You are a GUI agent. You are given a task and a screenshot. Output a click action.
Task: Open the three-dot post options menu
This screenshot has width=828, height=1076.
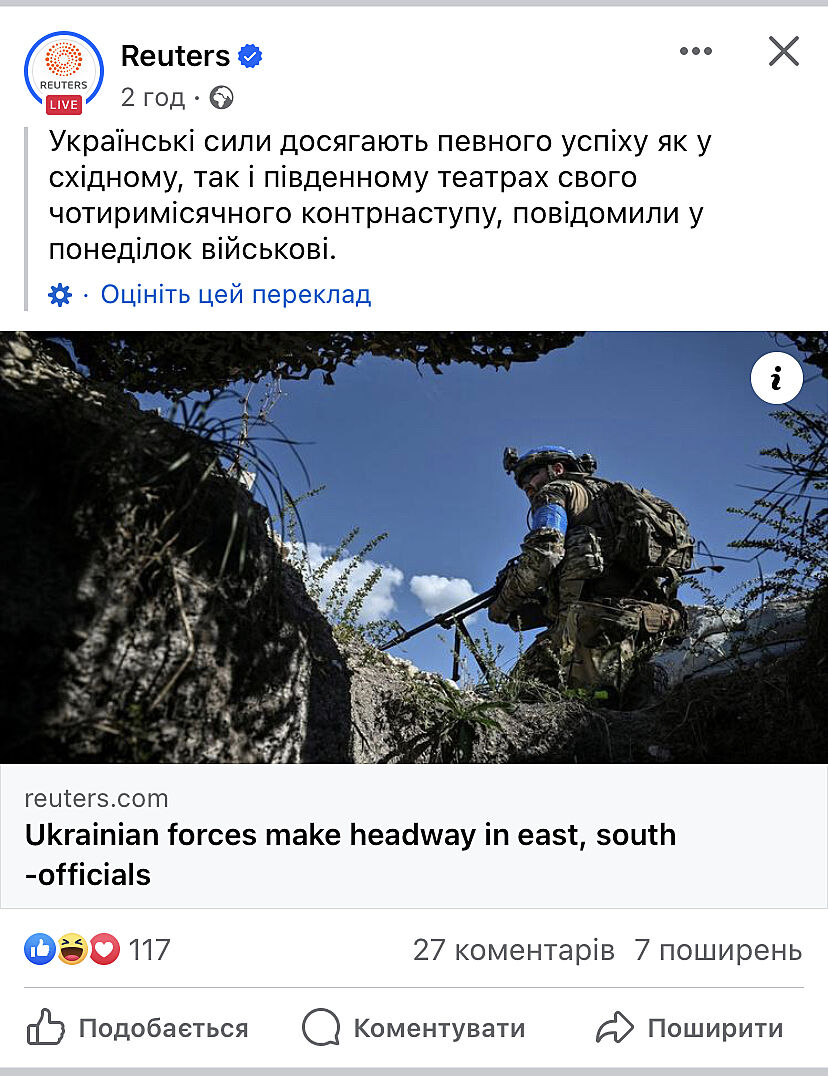[x=696, y=52]
